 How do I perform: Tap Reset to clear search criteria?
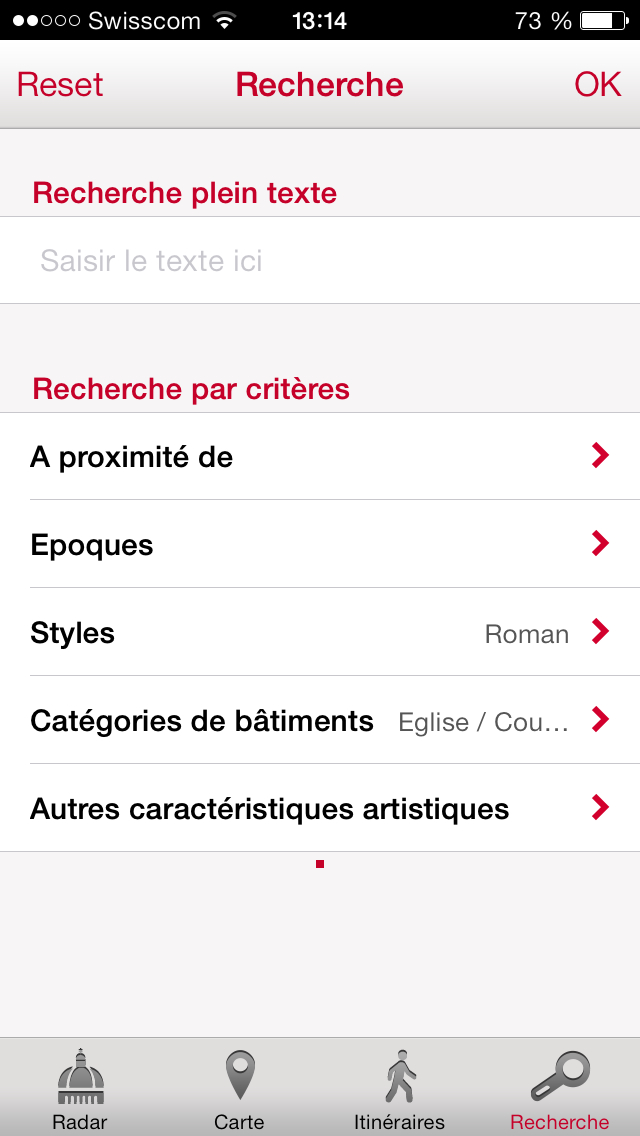(x=60, y=85)
